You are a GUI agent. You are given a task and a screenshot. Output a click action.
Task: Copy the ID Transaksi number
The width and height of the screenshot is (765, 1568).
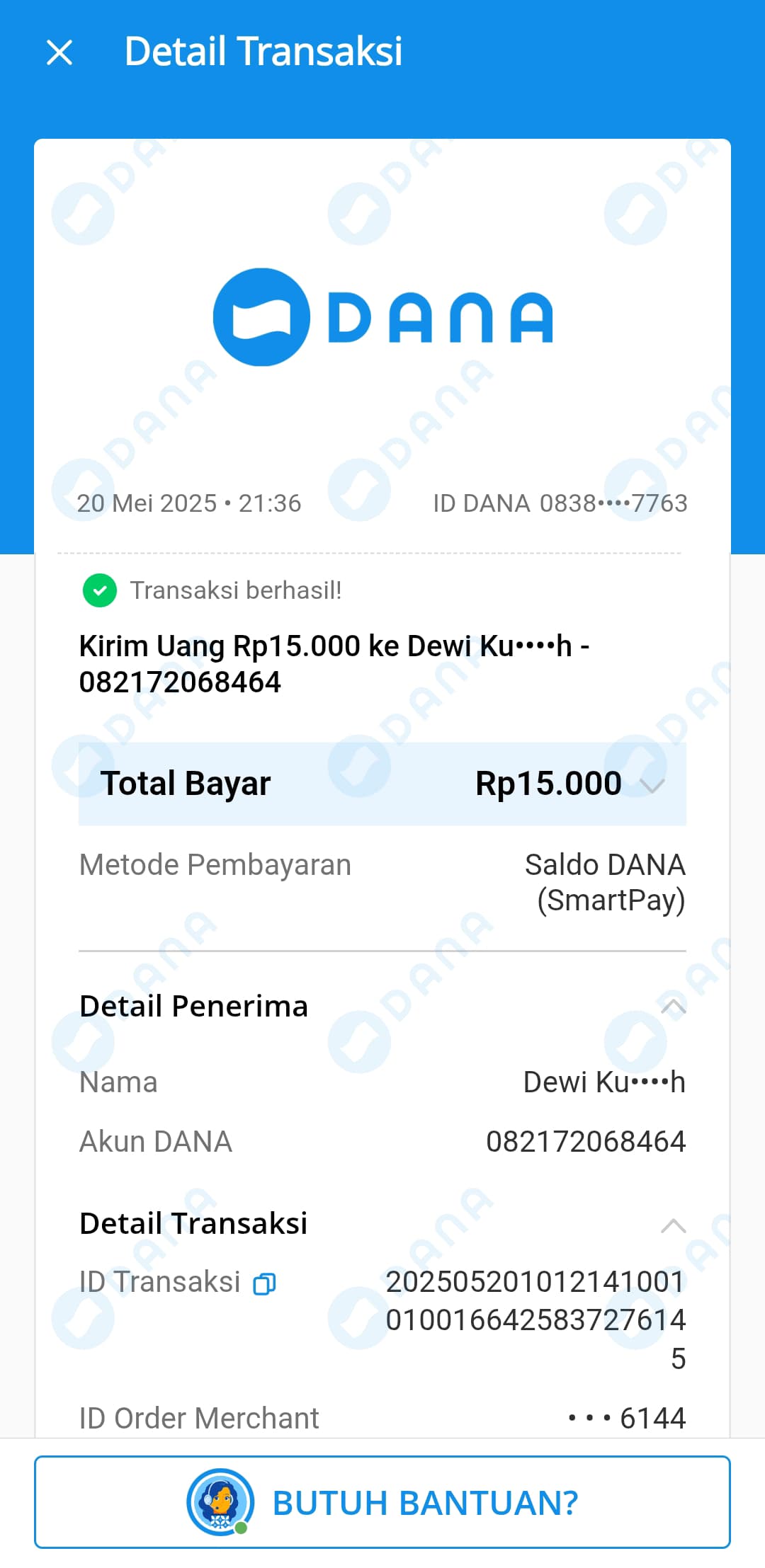tap(264, 1283)
